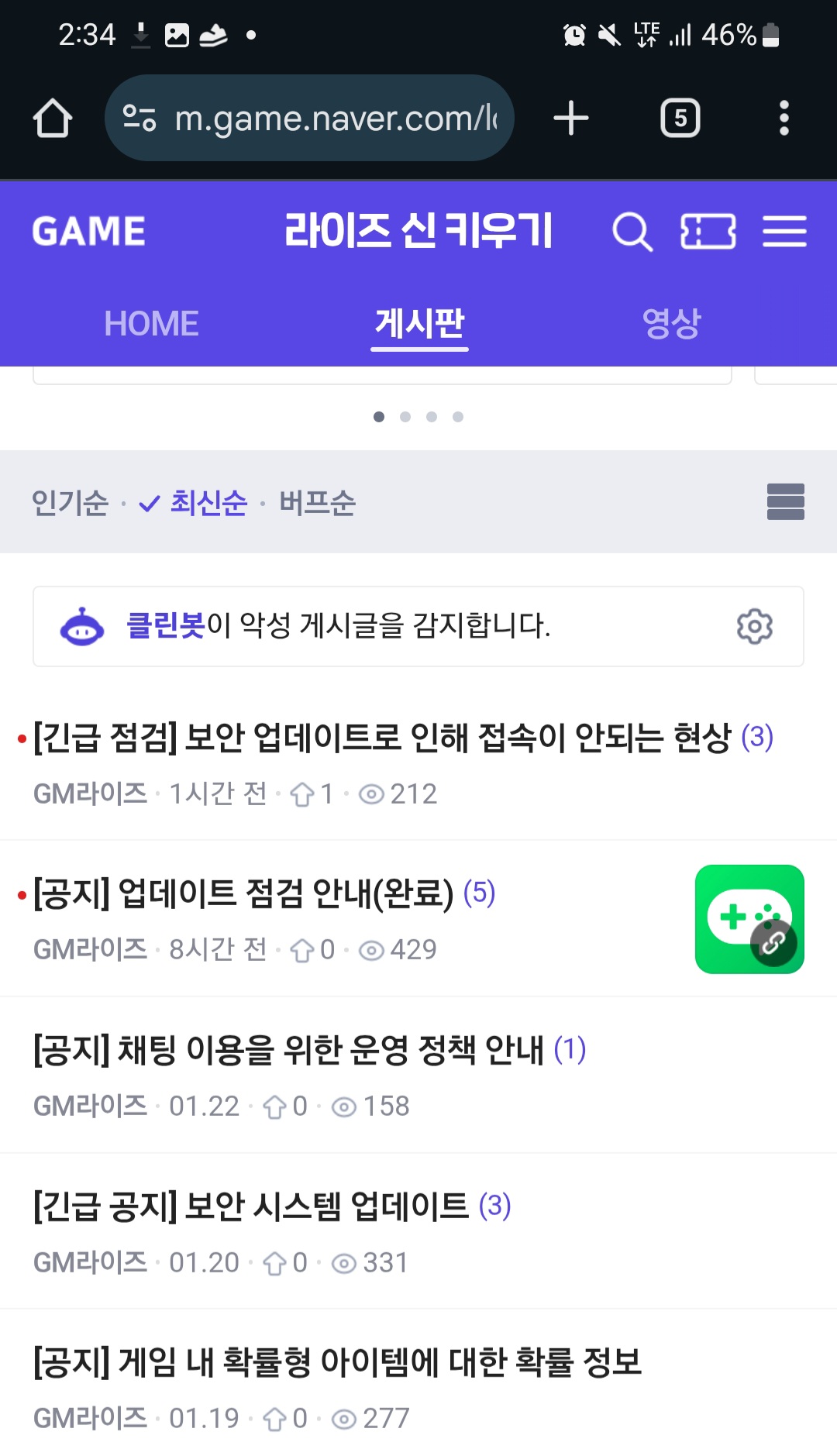The image size is (837, 1456).
Task: Select the 게시판 tab
Action: (x=419, y=324)
